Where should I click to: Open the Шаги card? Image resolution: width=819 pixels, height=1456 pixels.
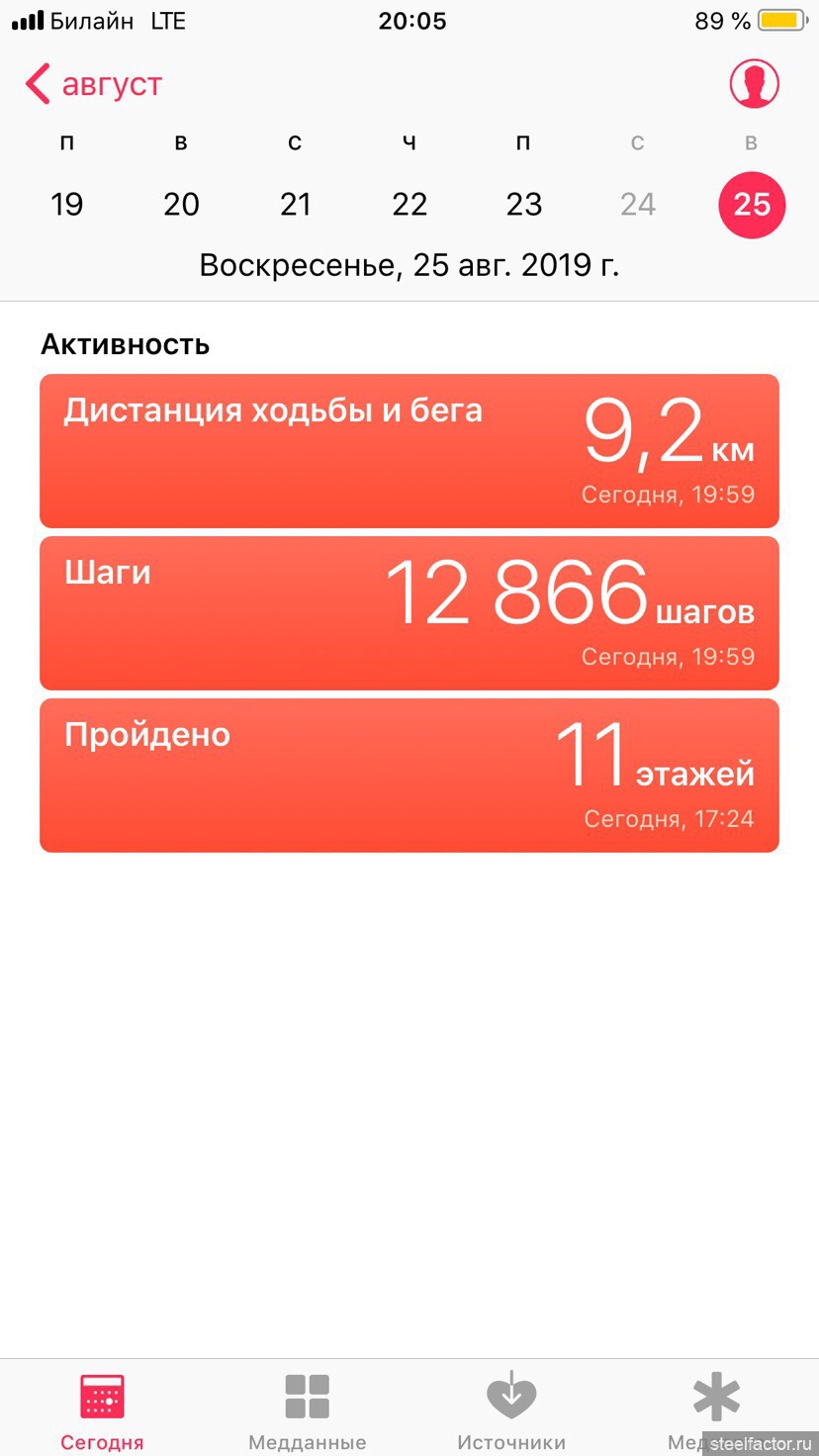[409, 613]
